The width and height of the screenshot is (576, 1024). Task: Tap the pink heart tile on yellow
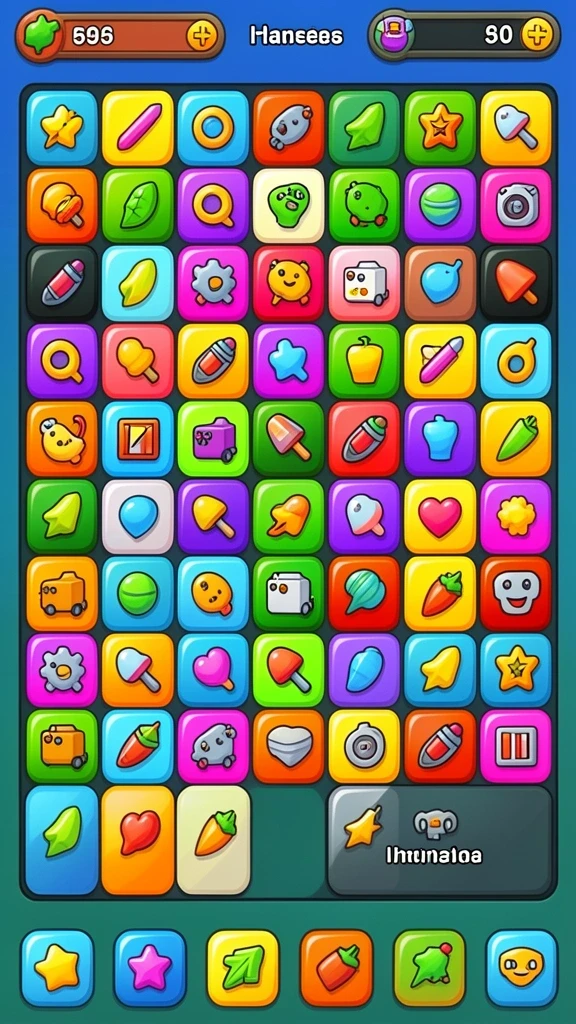[x=440, y=517]
